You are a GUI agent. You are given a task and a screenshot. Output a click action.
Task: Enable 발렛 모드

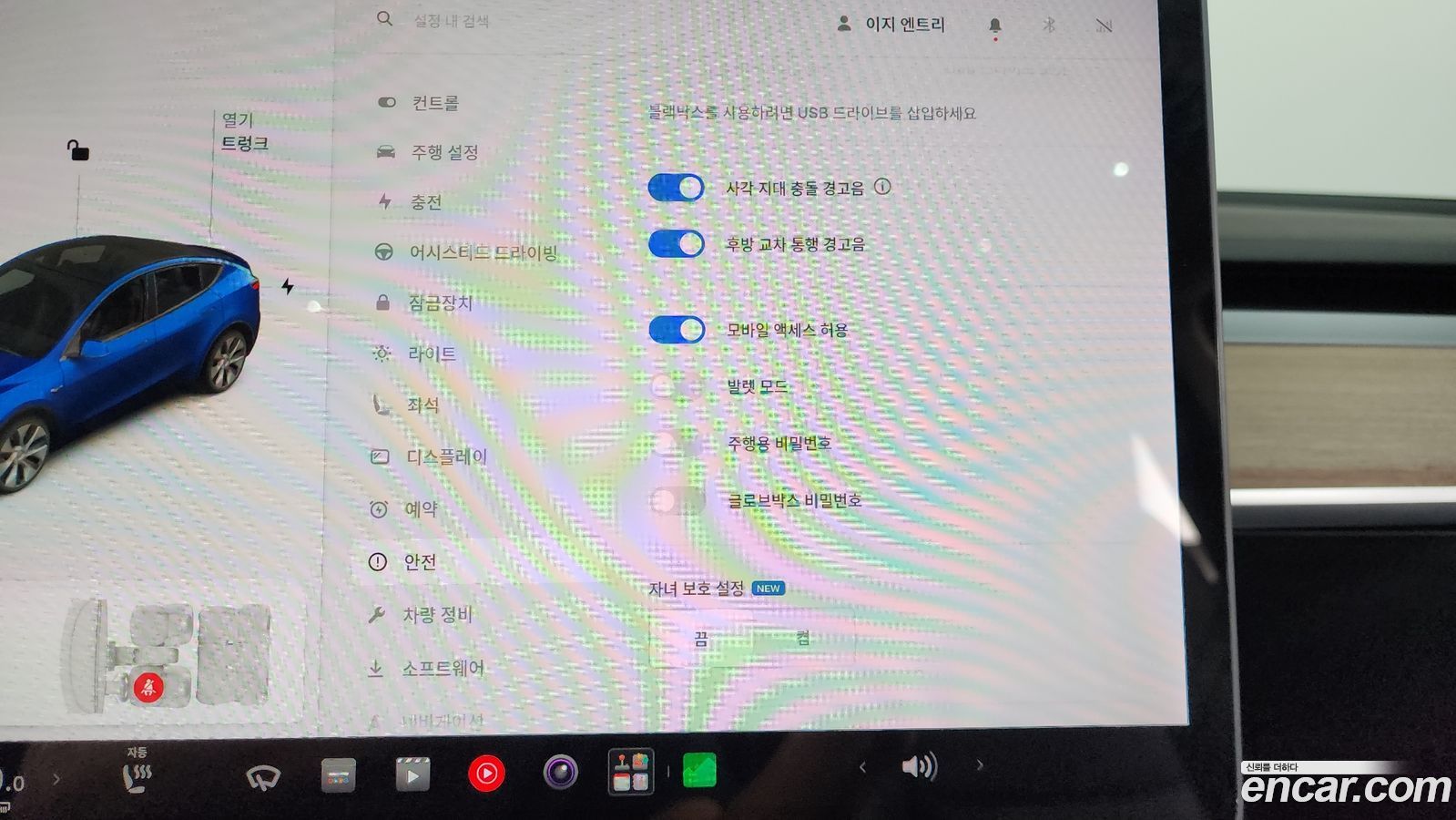[677, 386]
